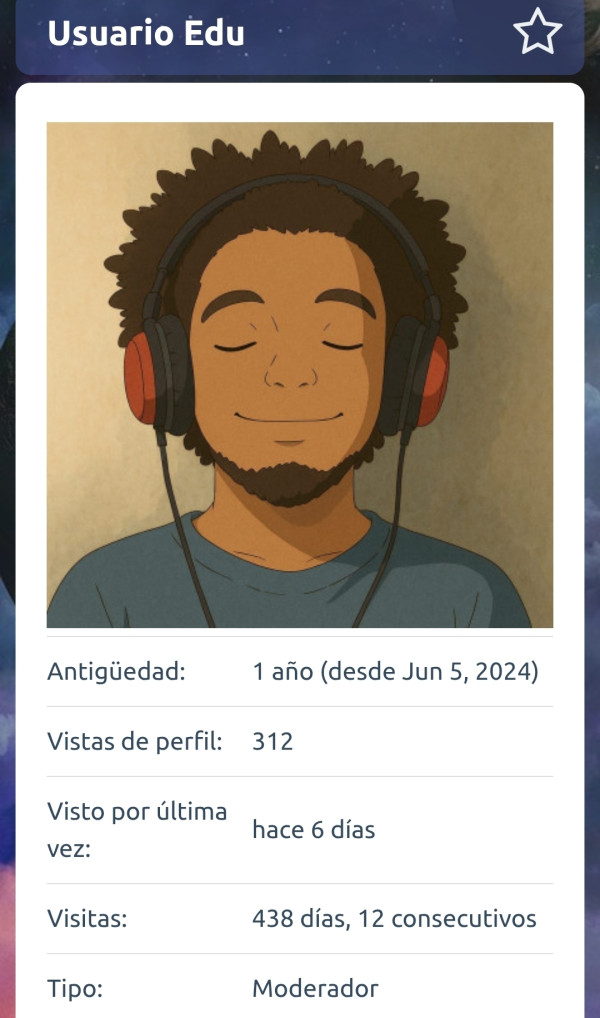Open Usuario Edu's profile picture
Image resolution: width=600 pixels, height=1018 pixels.
[x=300, y=375]
